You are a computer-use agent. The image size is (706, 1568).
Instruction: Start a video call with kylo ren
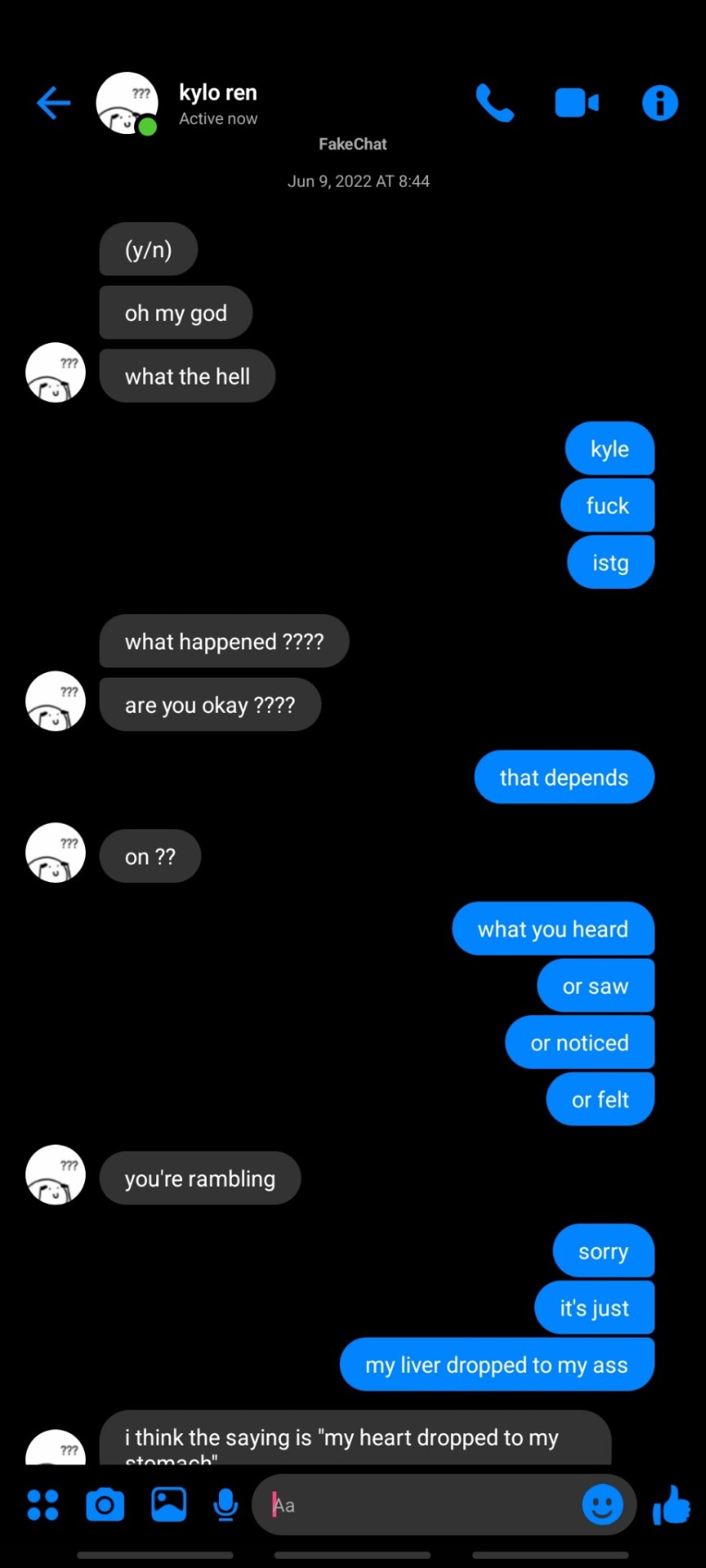[577, 103]
